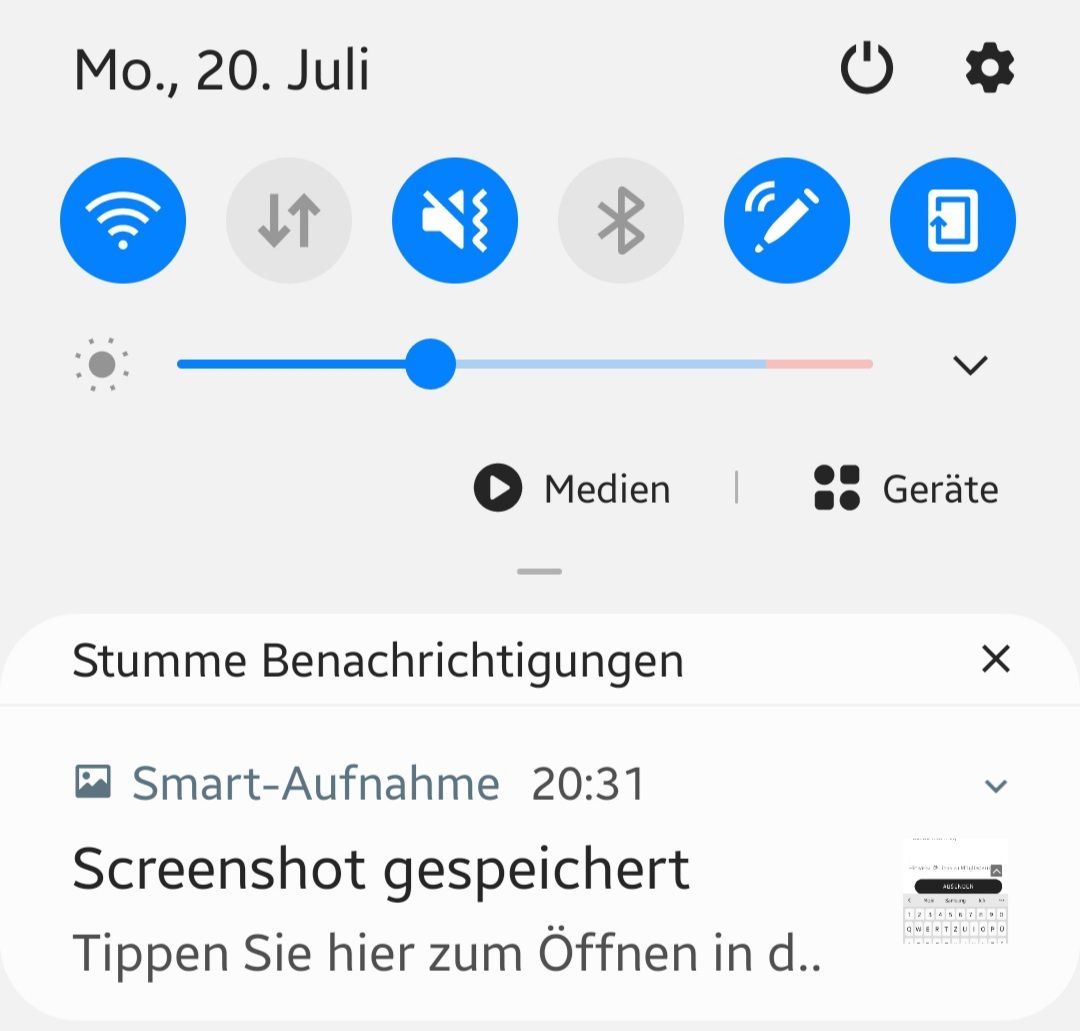The image size is (1080, 1031).
Task: Expand the Smart-Aufnahme notification
Action: coord(995,786)
